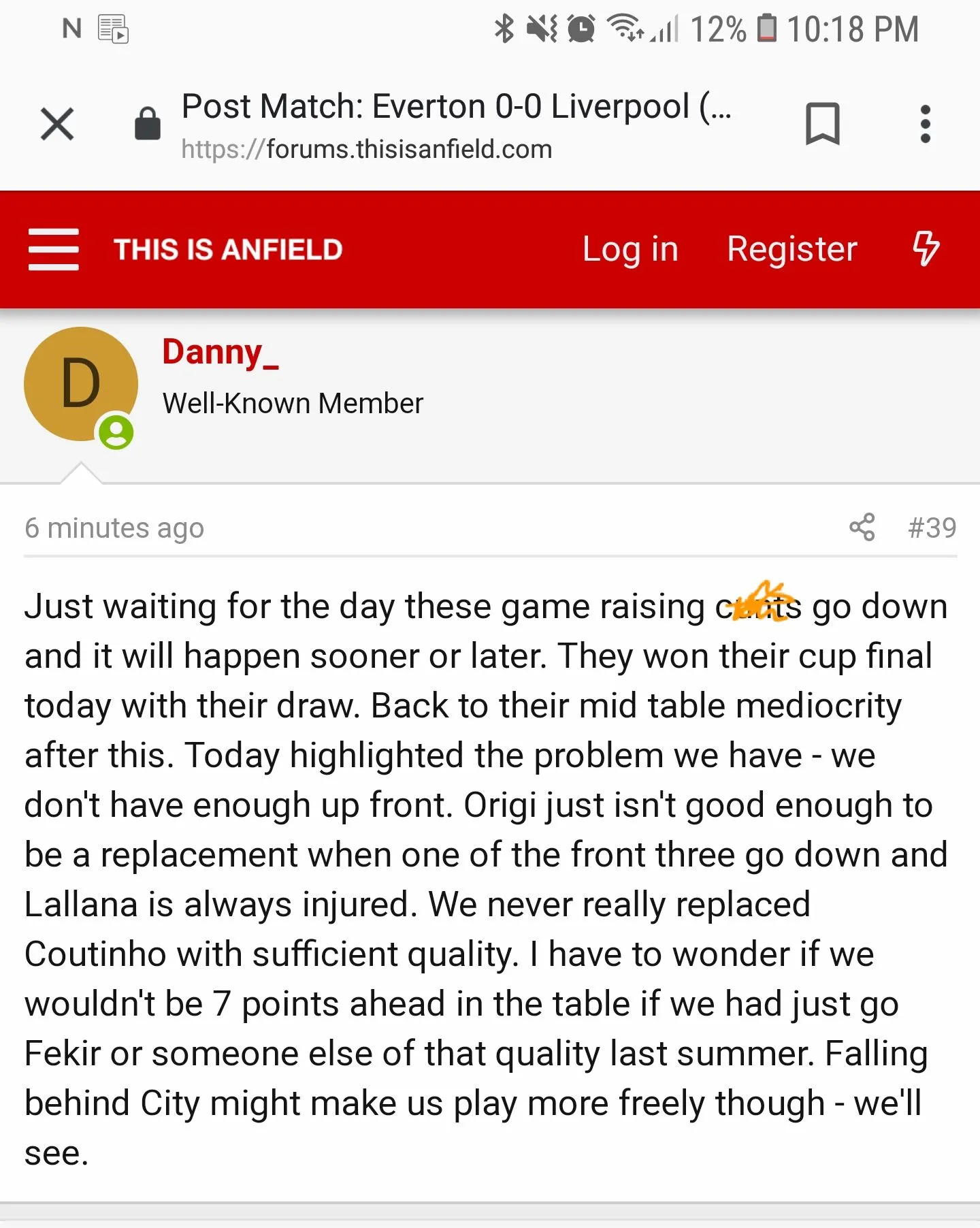
Task: Open the Register page
Action: [791, 249]
